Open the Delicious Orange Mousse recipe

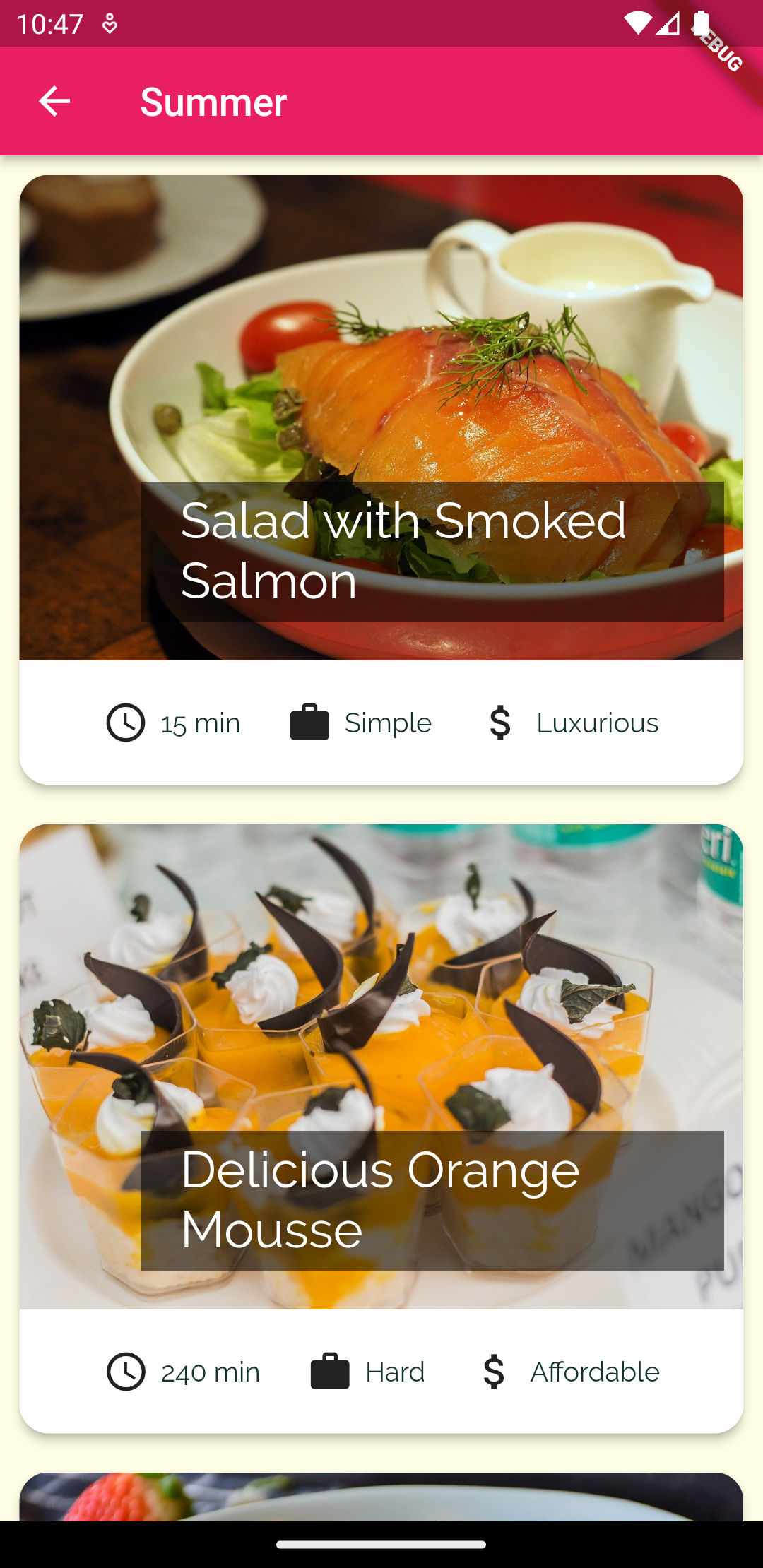(381, 1059)
